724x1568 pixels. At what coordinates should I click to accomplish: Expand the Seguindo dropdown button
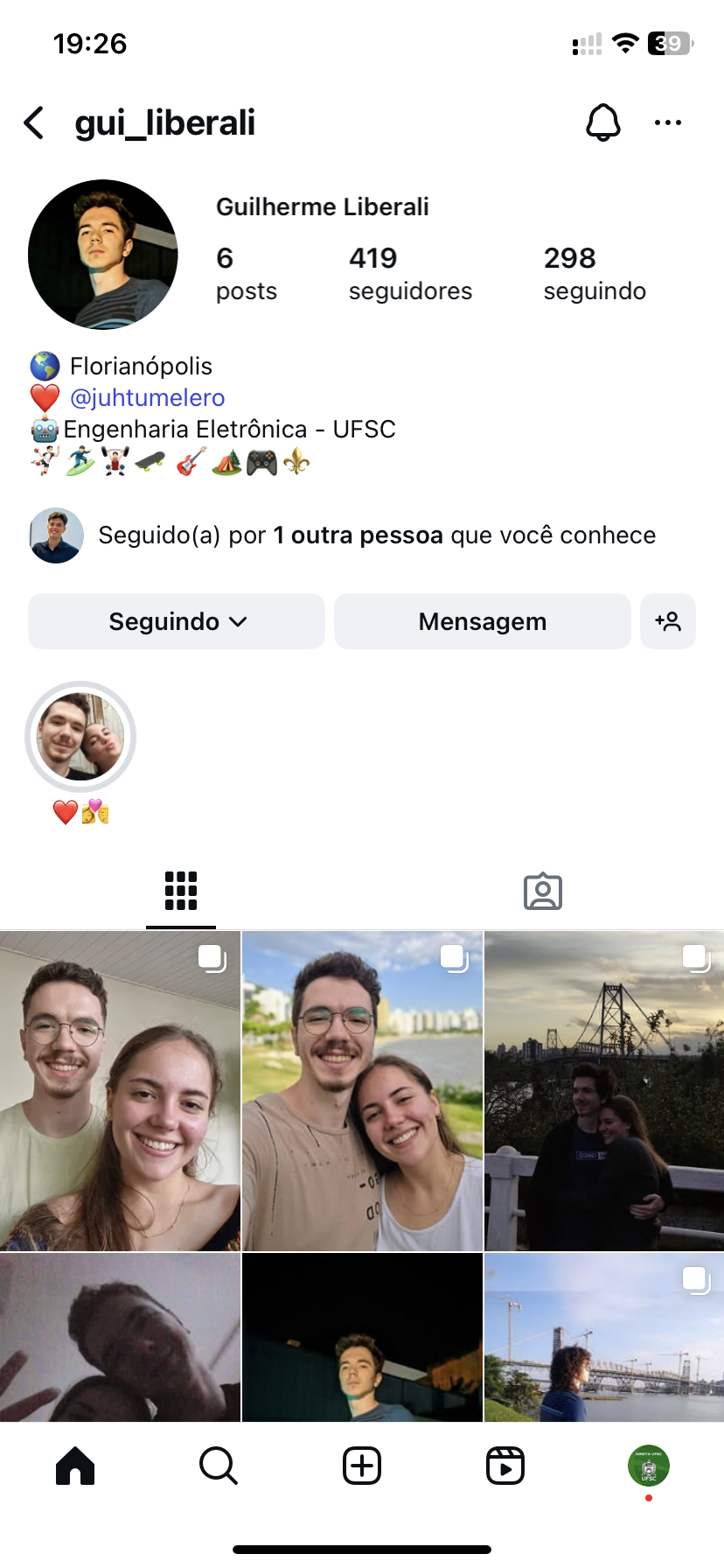pyautogui.click(x=177, y=621)
